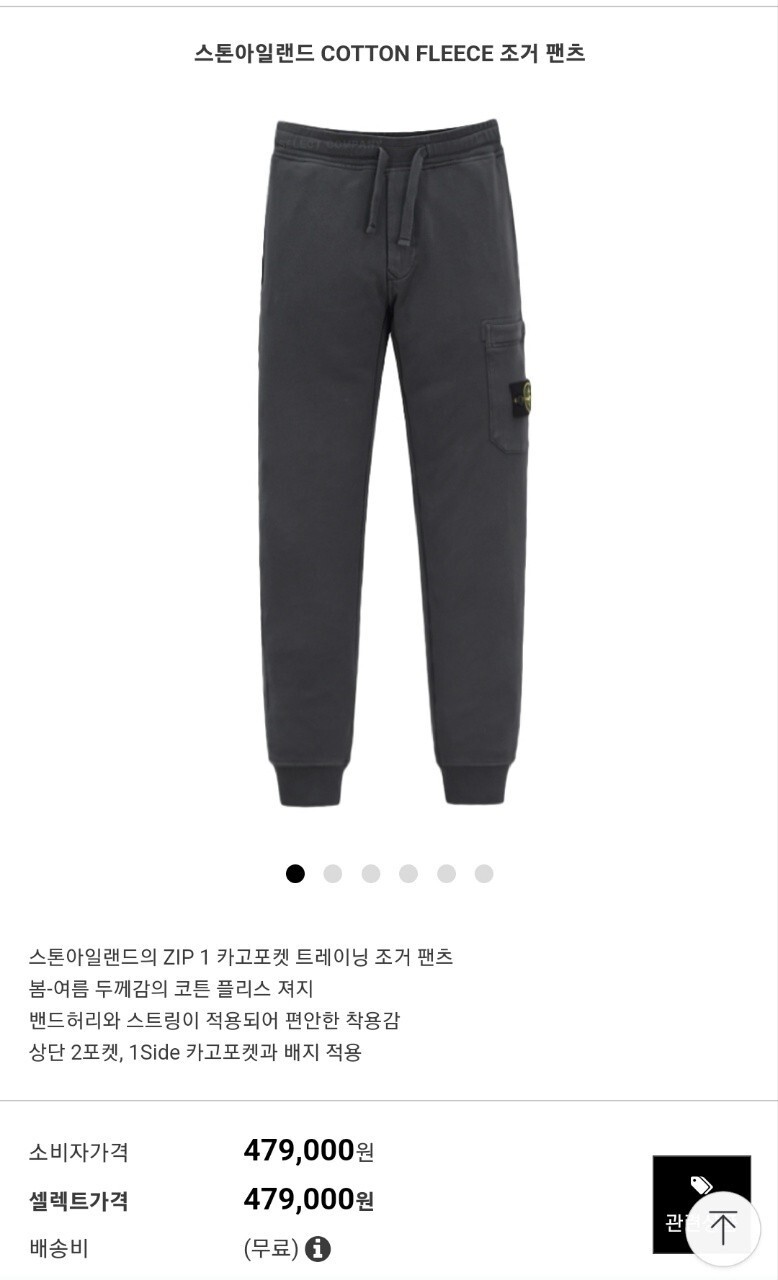Jump to the fifth image dot
The height and width of the screenshot is (1280, 778).
click(446, 874)
